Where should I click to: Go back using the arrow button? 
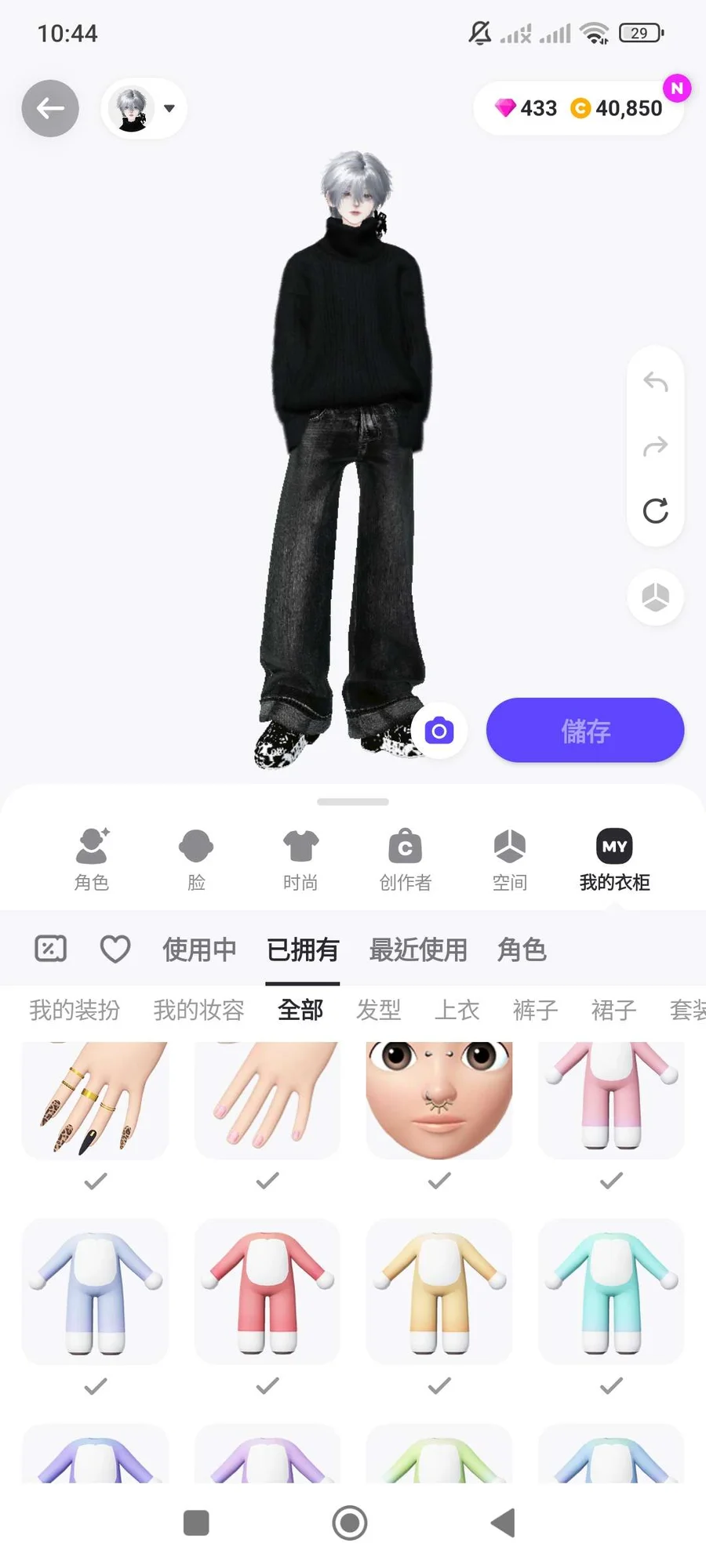coord(50,108)
